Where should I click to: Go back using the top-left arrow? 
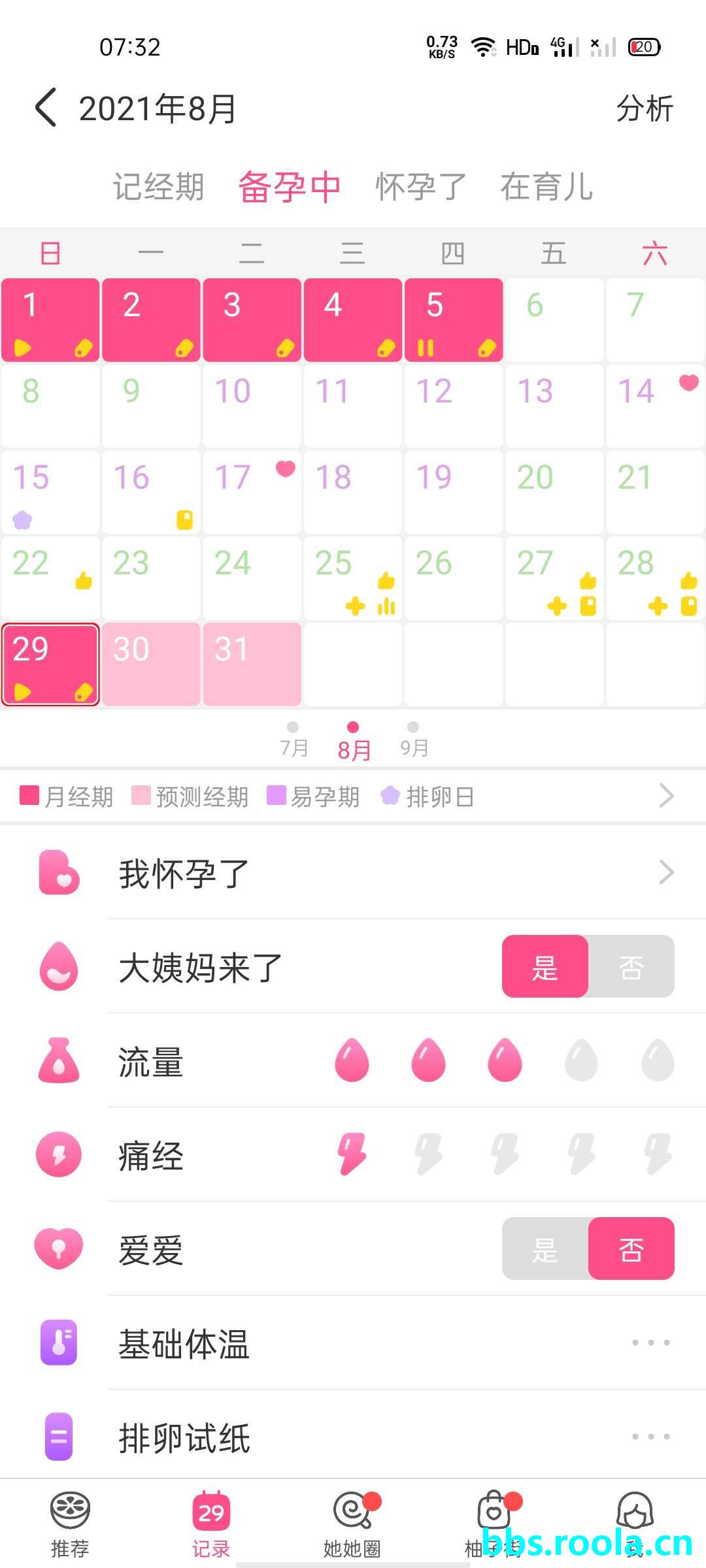[46, 108]
